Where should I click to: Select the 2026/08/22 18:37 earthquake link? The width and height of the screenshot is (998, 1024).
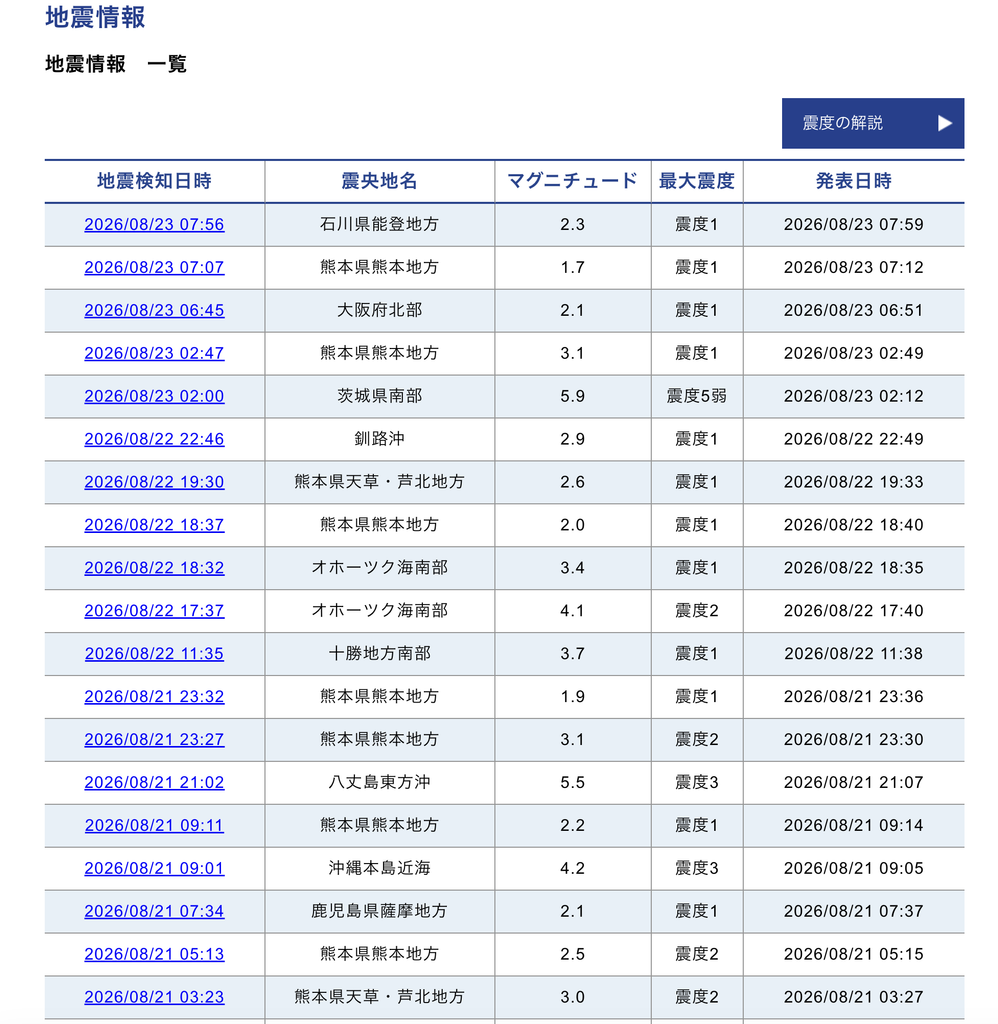(154, 525)
